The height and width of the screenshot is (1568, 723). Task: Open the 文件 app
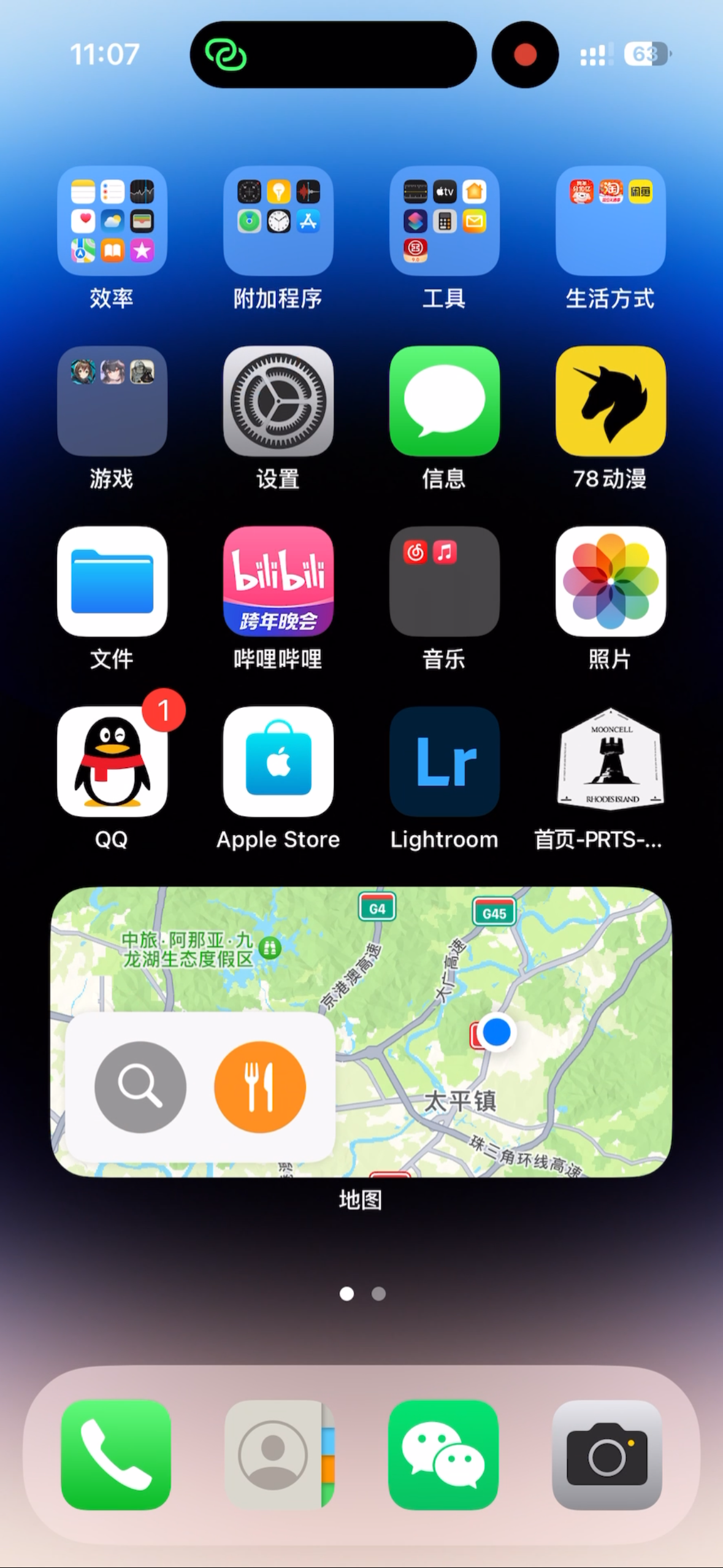(x=112, y=581)
